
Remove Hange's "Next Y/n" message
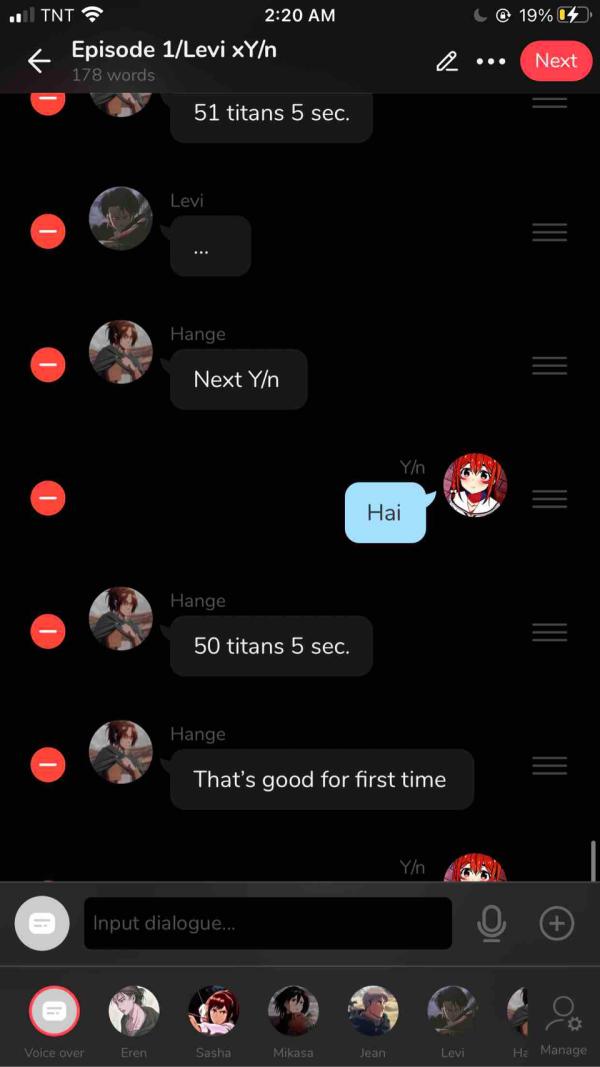(x=47, y=365)
